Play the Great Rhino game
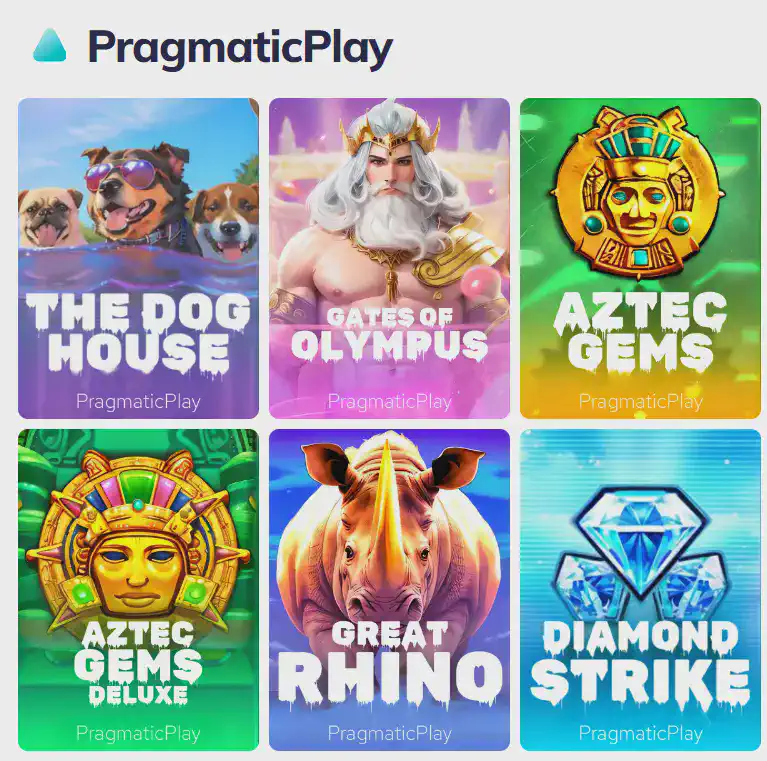The image size is (767, 761). (389, 590)
